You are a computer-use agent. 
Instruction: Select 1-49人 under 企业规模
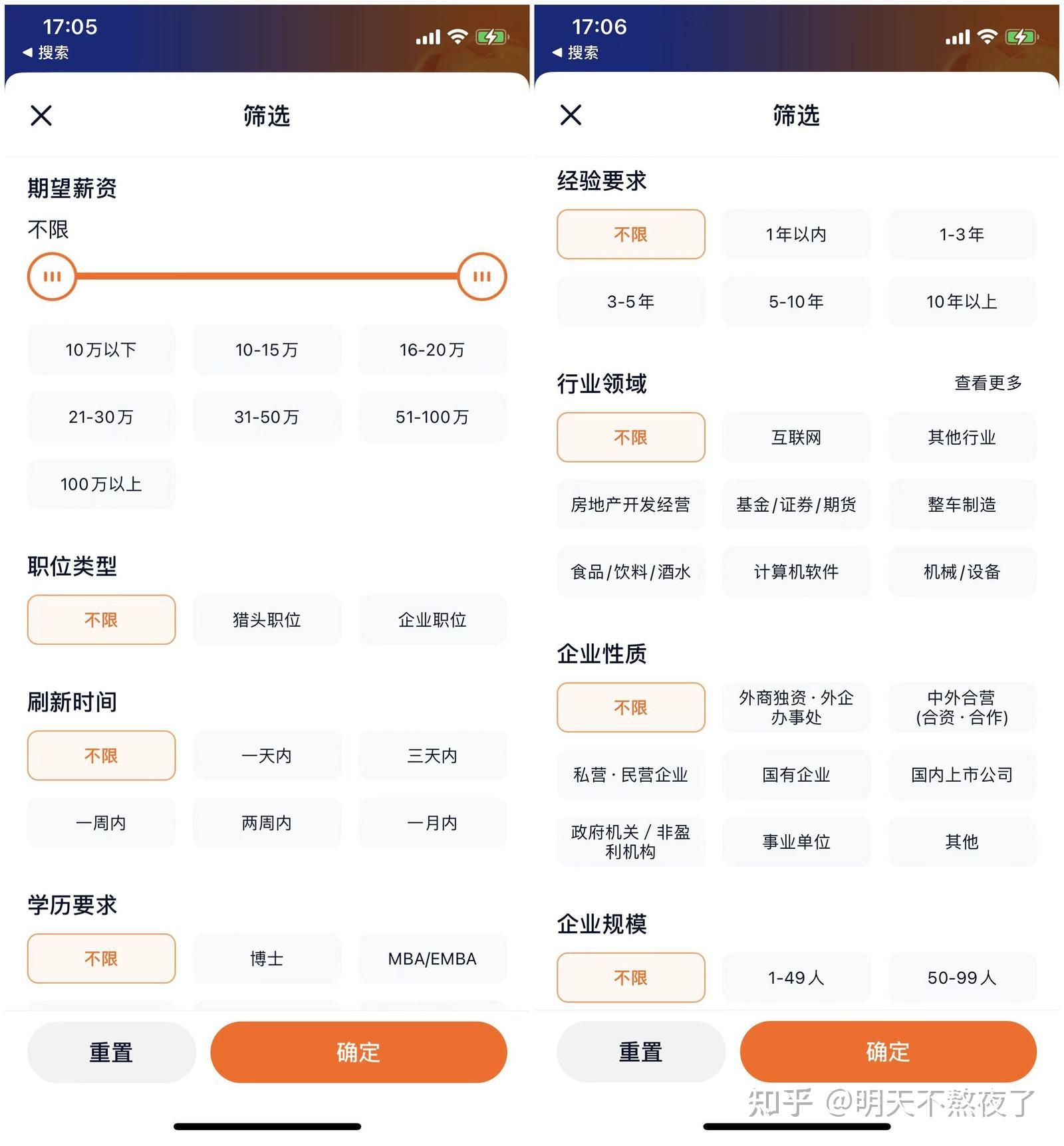tap(795, 977)
